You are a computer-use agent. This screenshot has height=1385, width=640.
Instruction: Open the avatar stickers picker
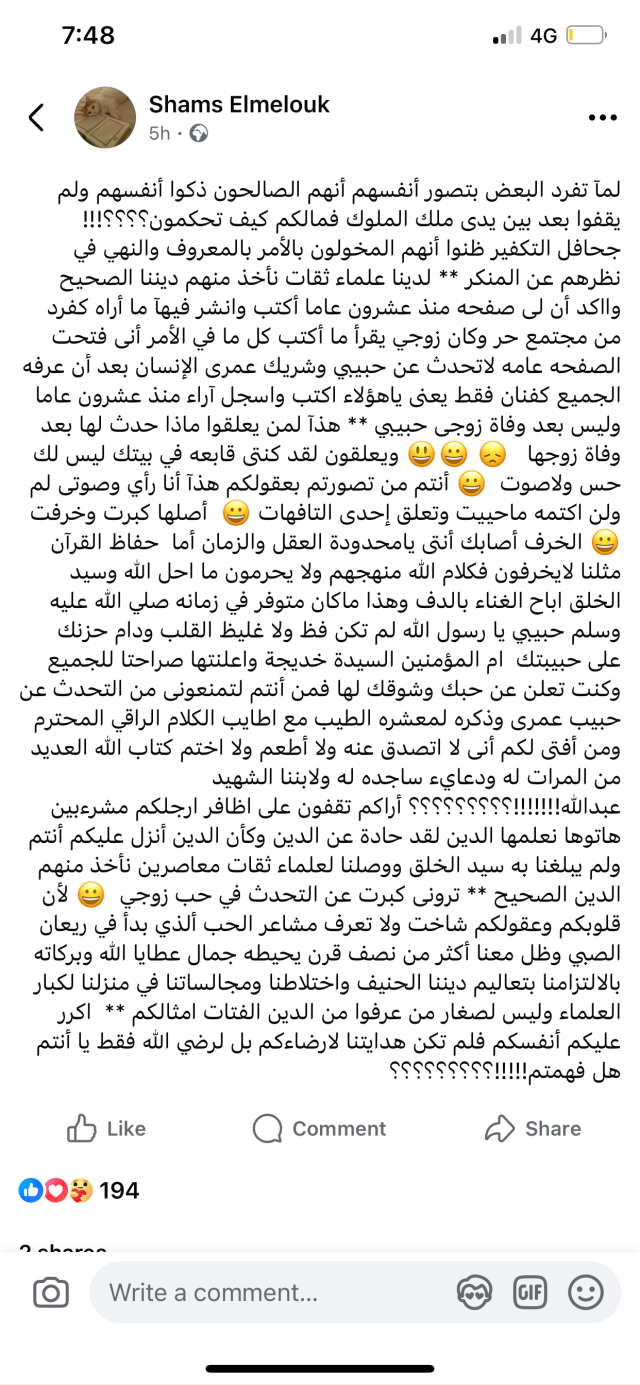pos(473,1292)
